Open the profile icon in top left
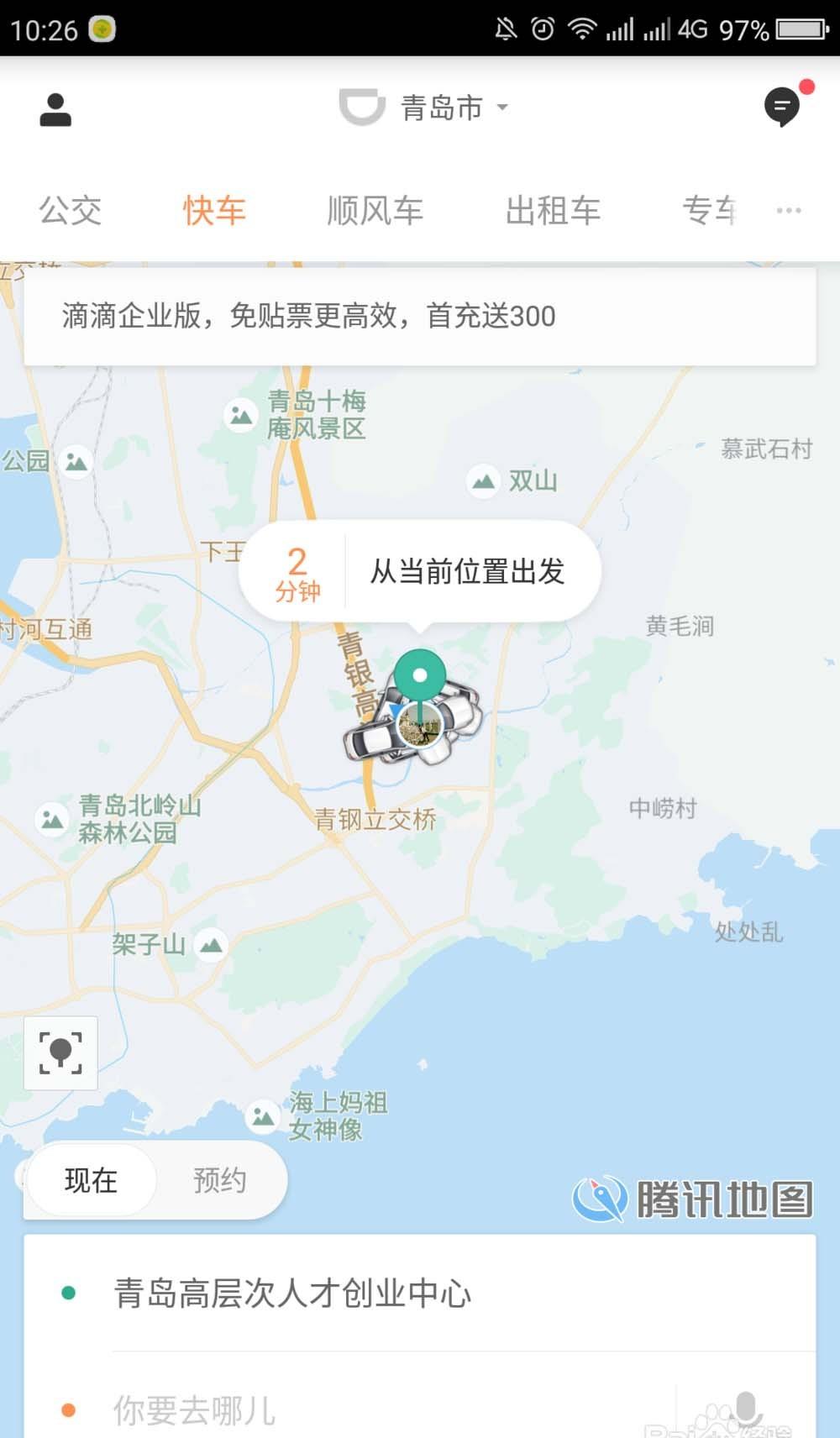The width and height of the screenshot is (840, 1438). 55,109
